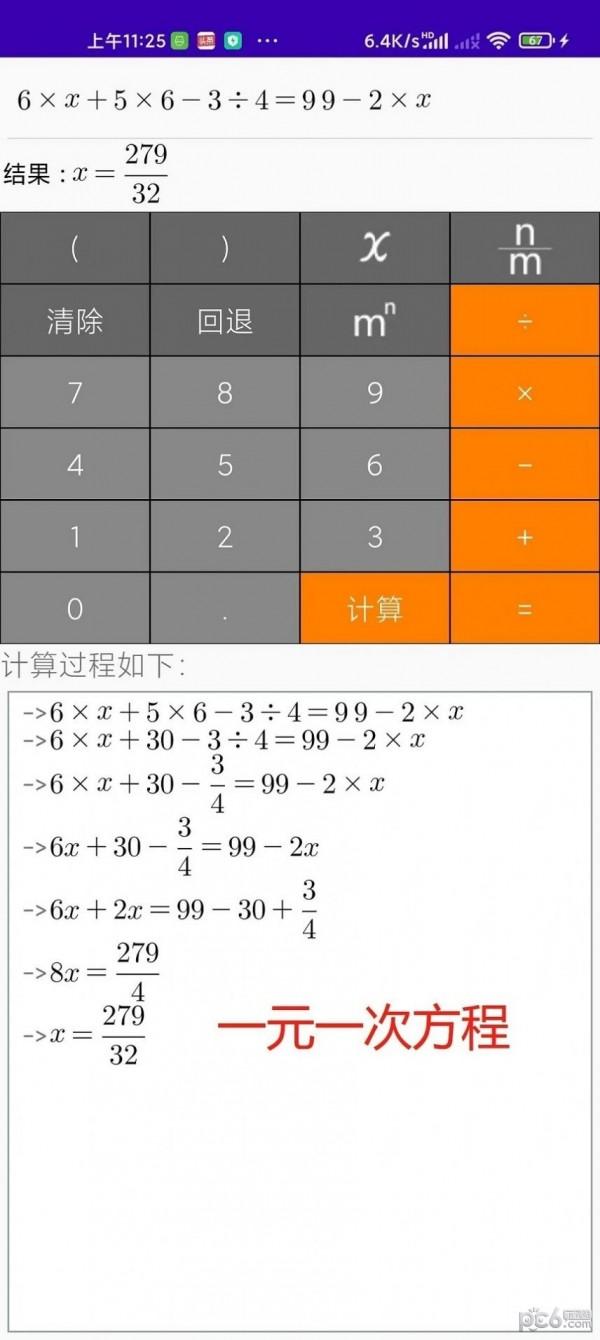Enter the digit 9

point(375,392)
